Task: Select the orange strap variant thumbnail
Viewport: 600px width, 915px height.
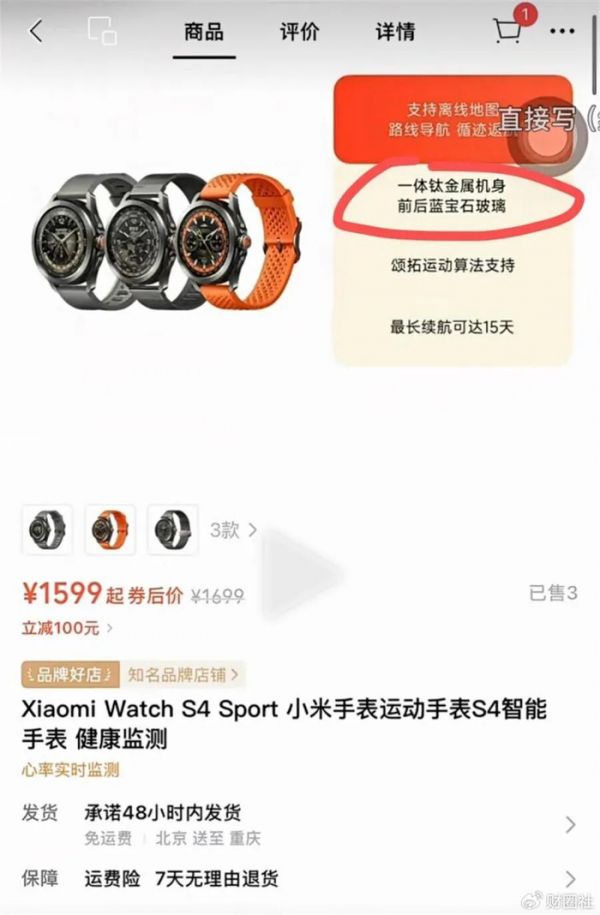Action: point(110,530)
